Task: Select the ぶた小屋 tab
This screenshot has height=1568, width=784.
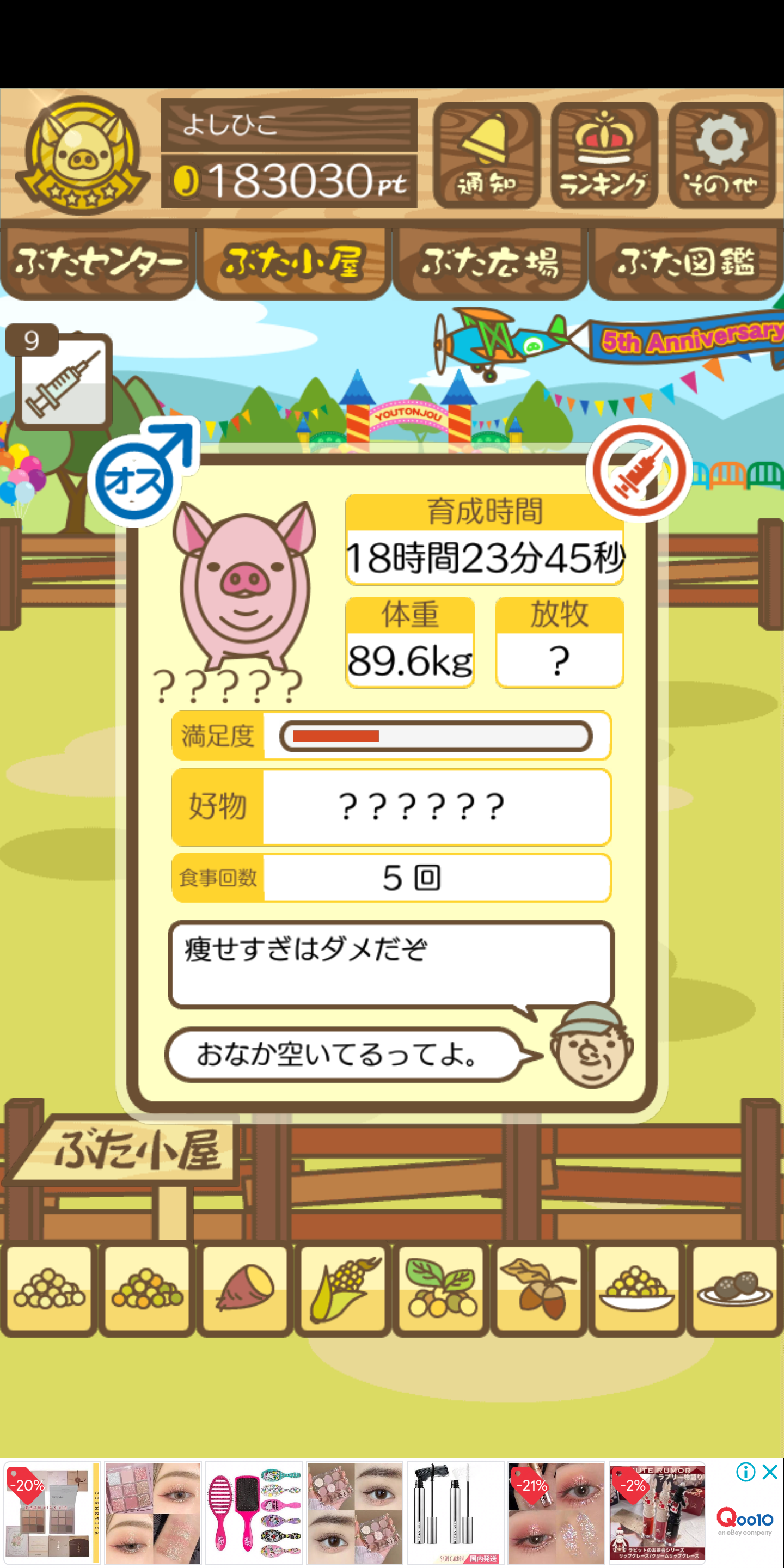Action: [294, 263]
